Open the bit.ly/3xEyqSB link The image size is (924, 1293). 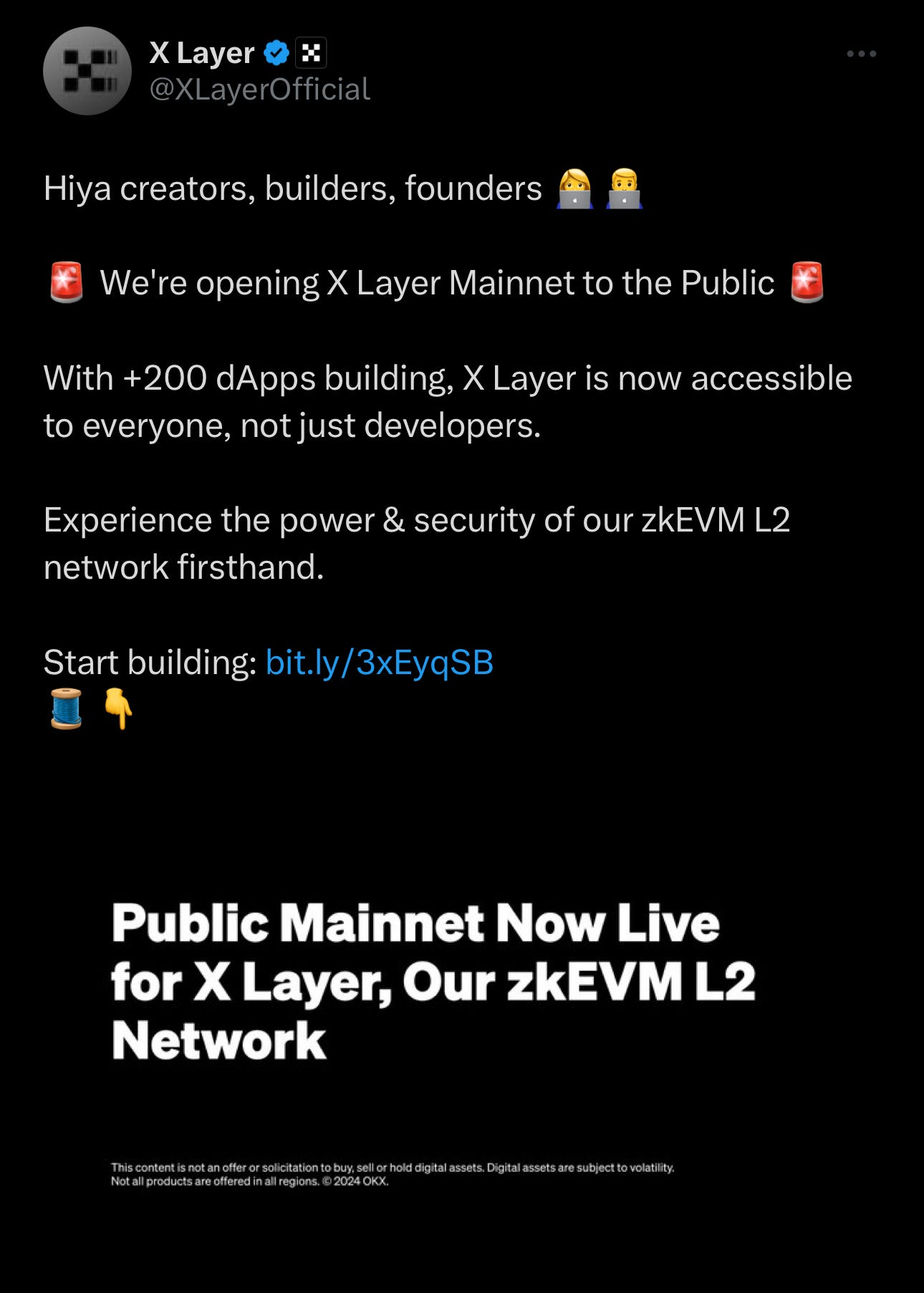pyautogui.click(x=379, y=662)
